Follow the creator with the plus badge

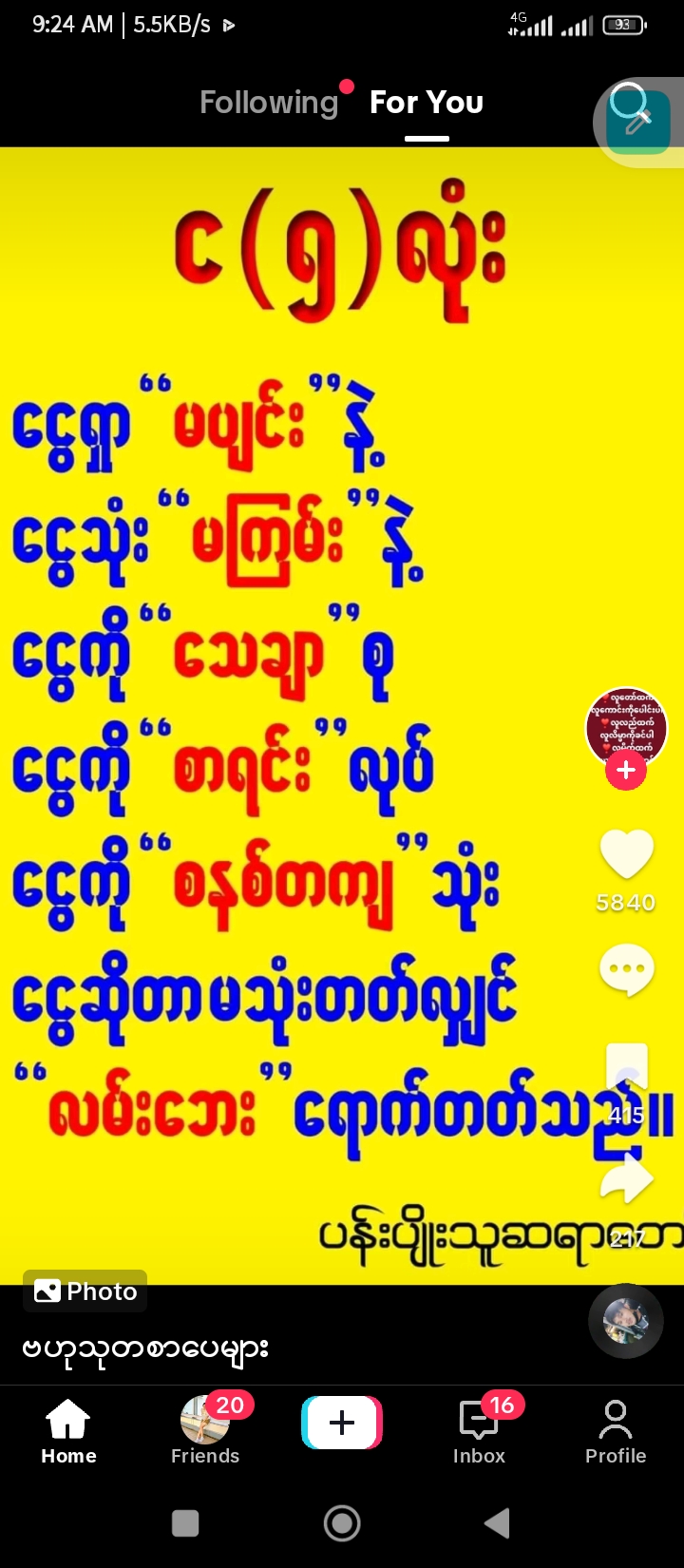click(x=625, y=771)
